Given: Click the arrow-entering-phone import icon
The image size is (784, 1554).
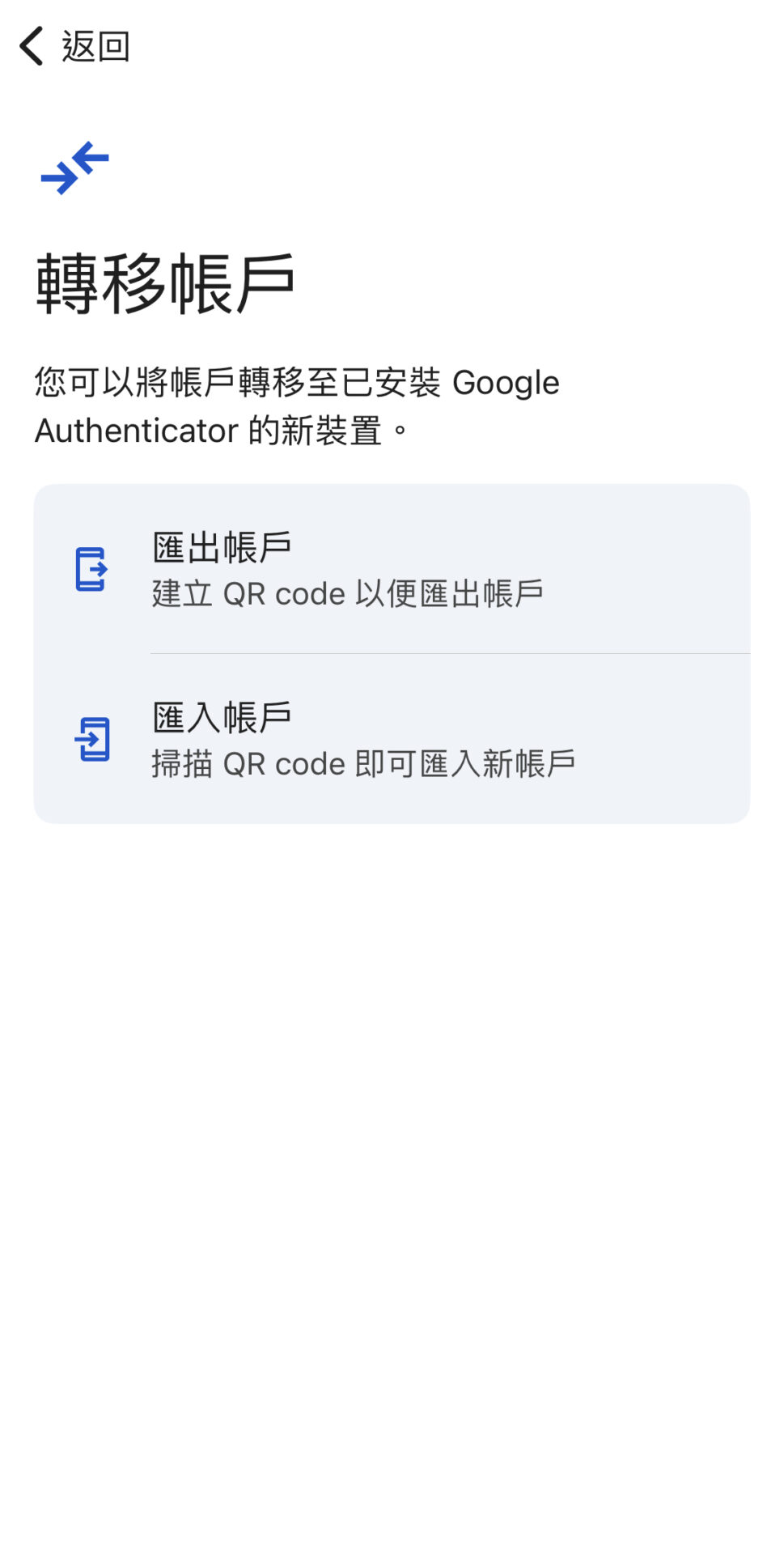Looking at the screenshot, I should 92,739.
